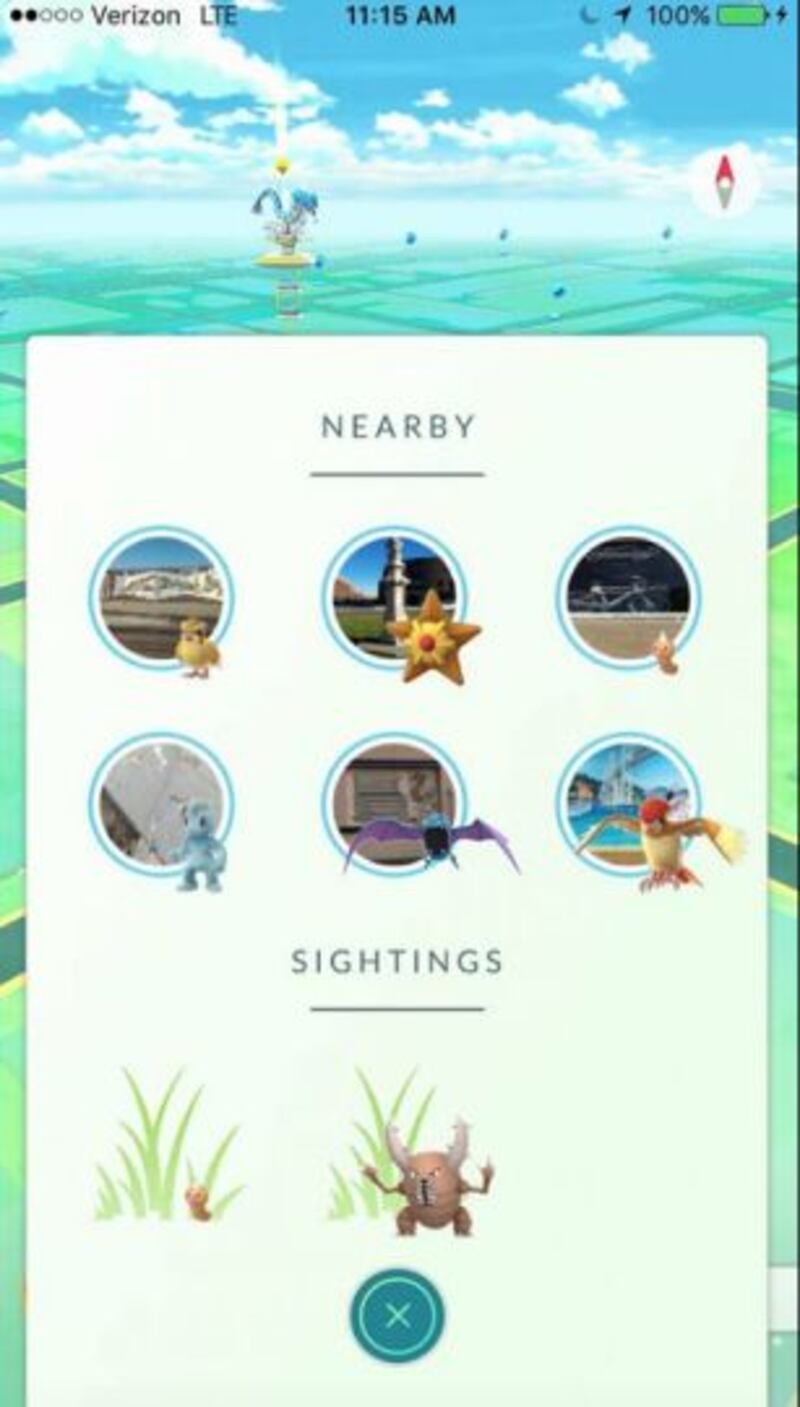
Task: Open the nearby Pidgeotto PokéStop
Action: (x=630, y=804)
